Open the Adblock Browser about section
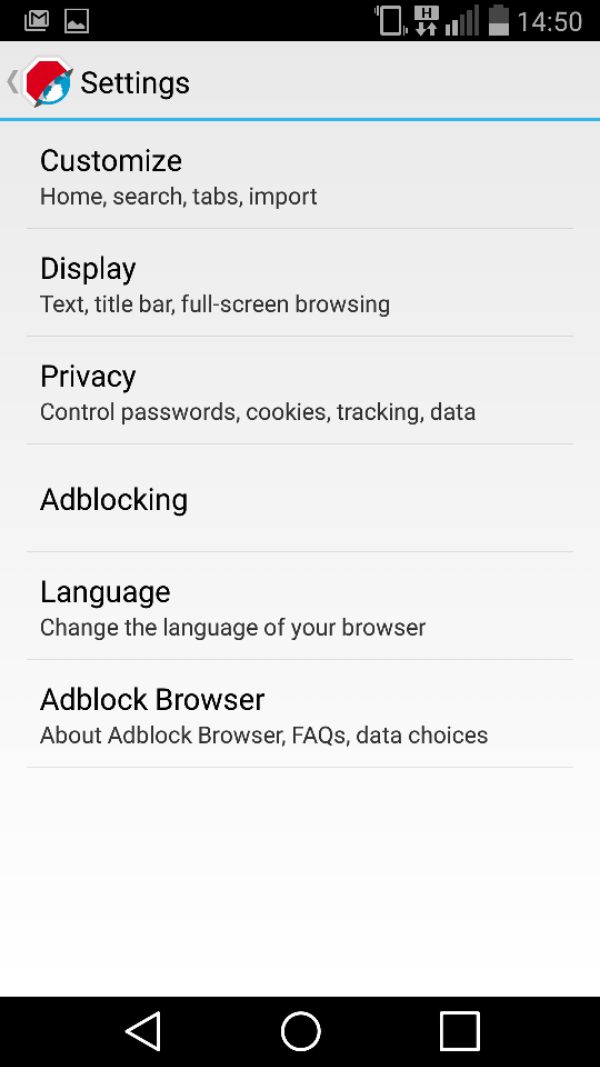The image size is (600, 1067). point(300,714)
